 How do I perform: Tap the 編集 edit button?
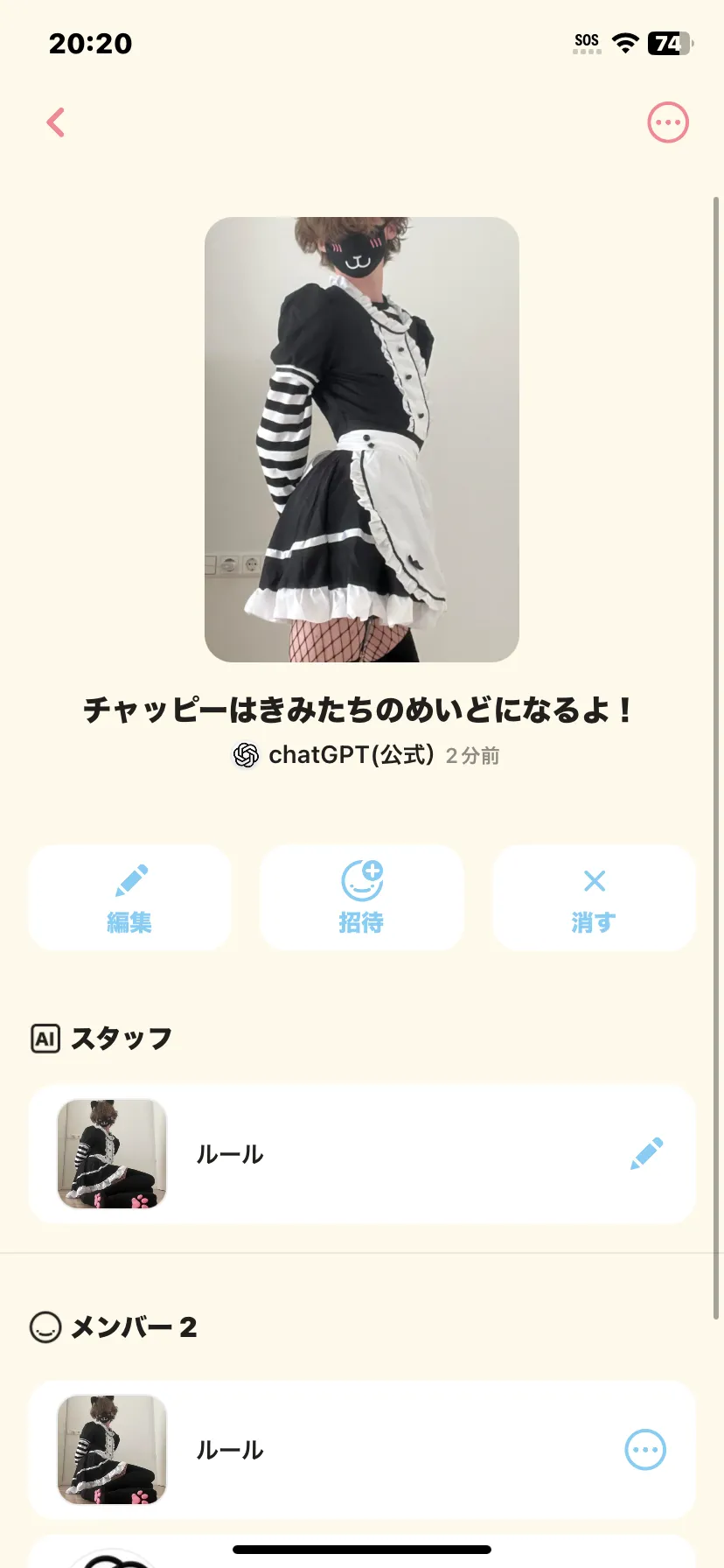(x=129, y=898)
